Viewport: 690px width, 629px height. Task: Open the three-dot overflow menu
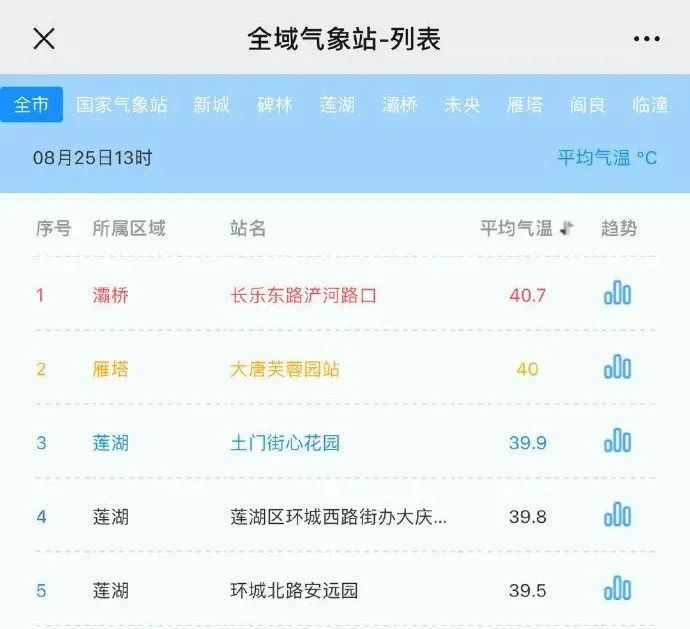point(647,39)
